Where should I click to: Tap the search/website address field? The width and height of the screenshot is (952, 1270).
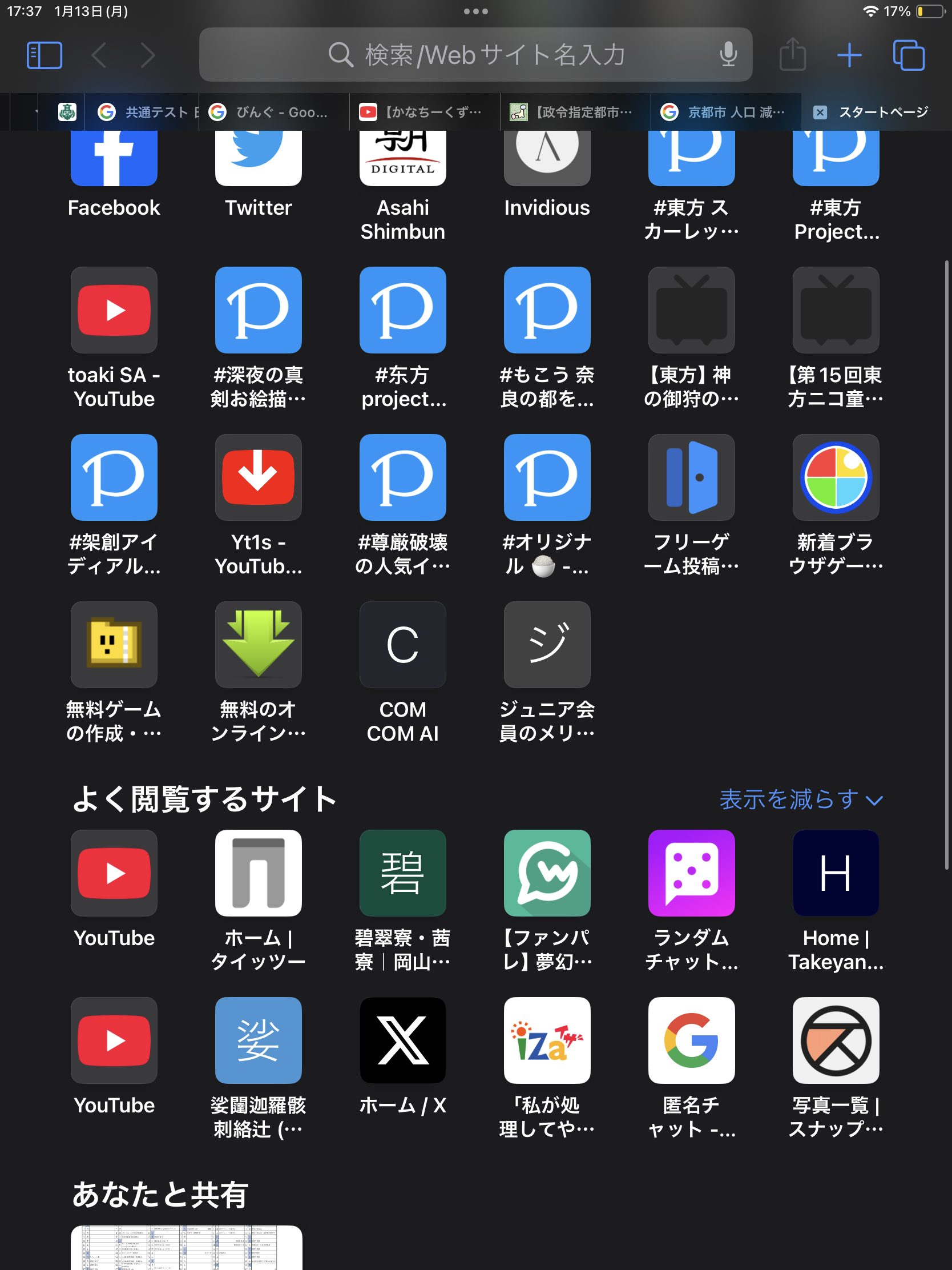click(x=477, y=55)
